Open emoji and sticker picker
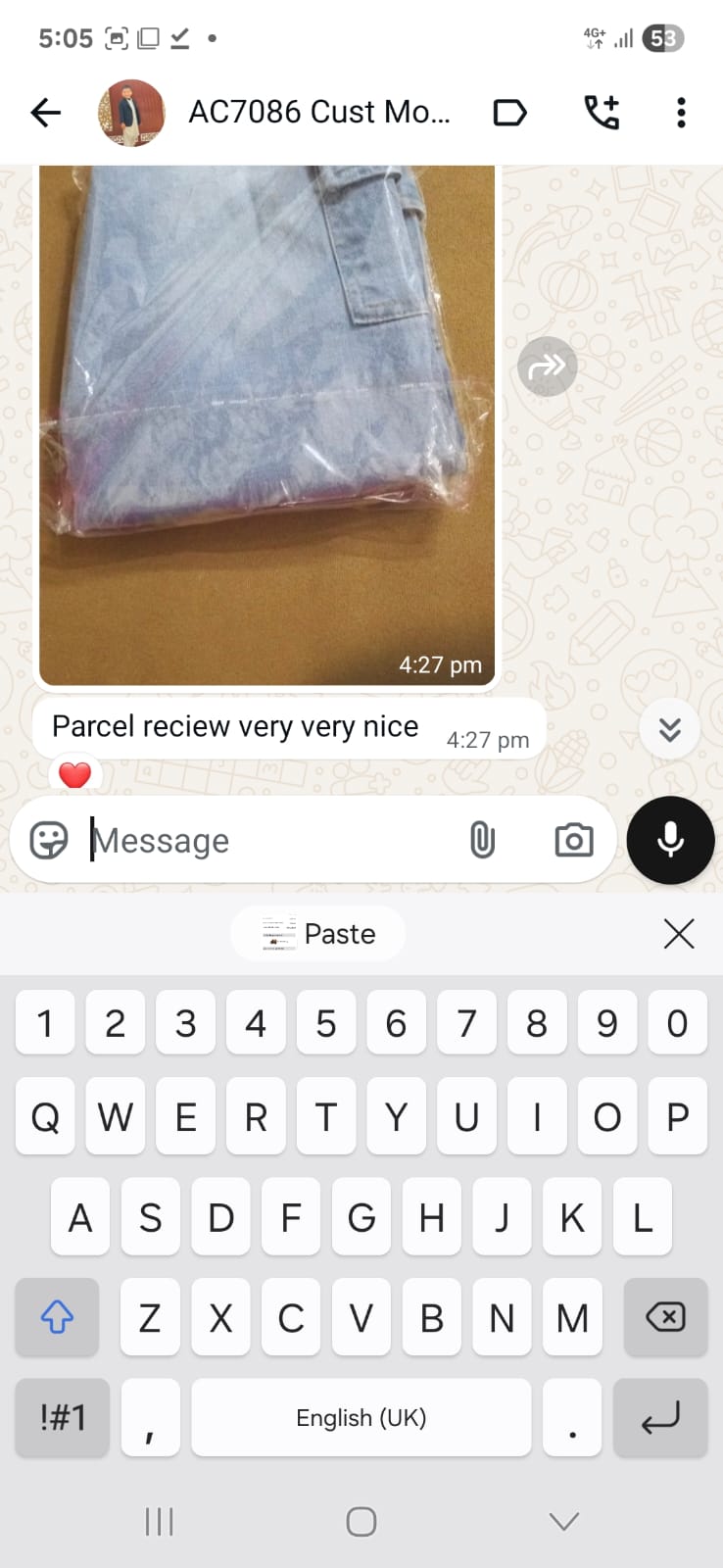This screenshot has width=723, height=1568. 49,840
